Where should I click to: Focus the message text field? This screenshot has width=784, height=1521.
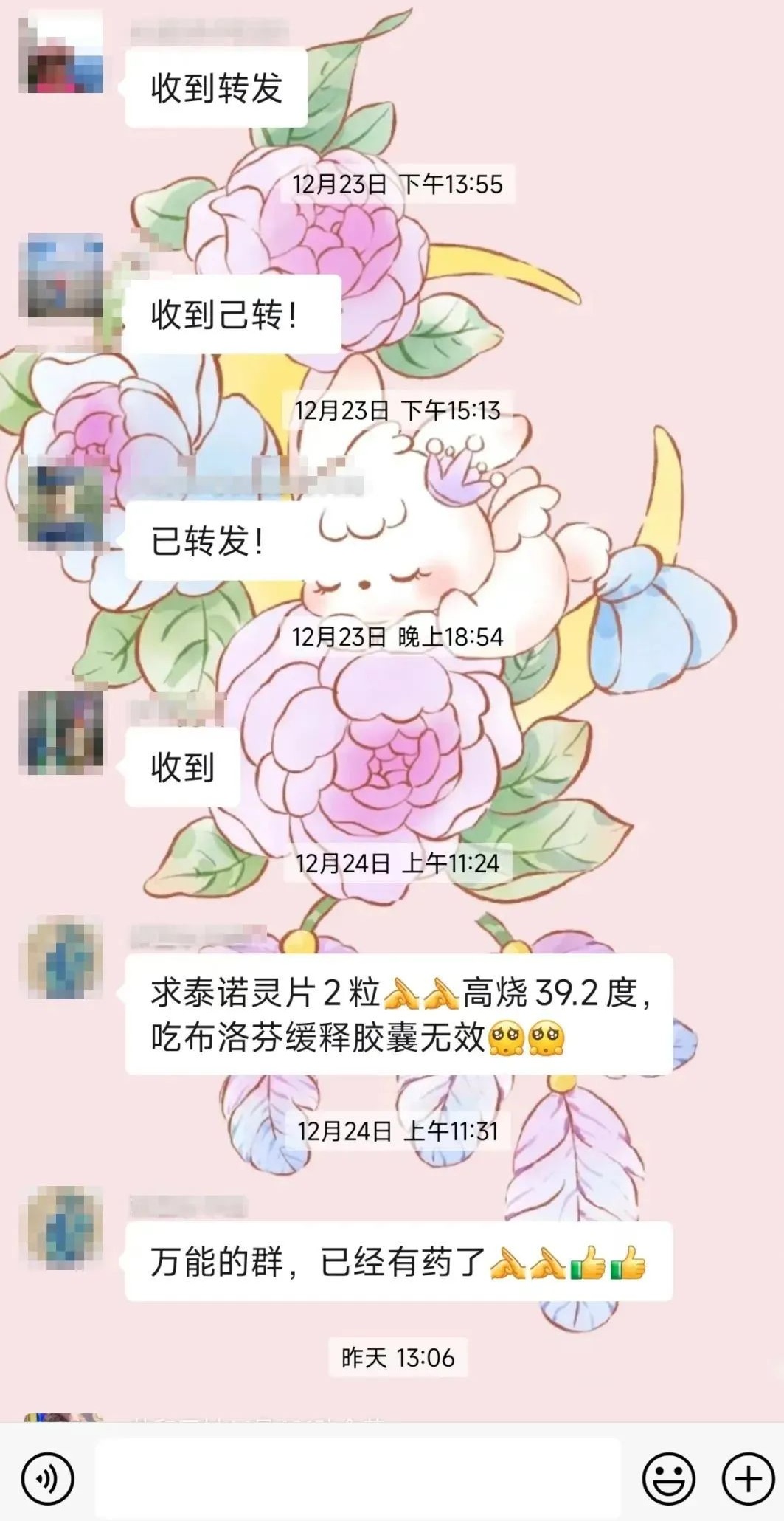point(358,1478)
